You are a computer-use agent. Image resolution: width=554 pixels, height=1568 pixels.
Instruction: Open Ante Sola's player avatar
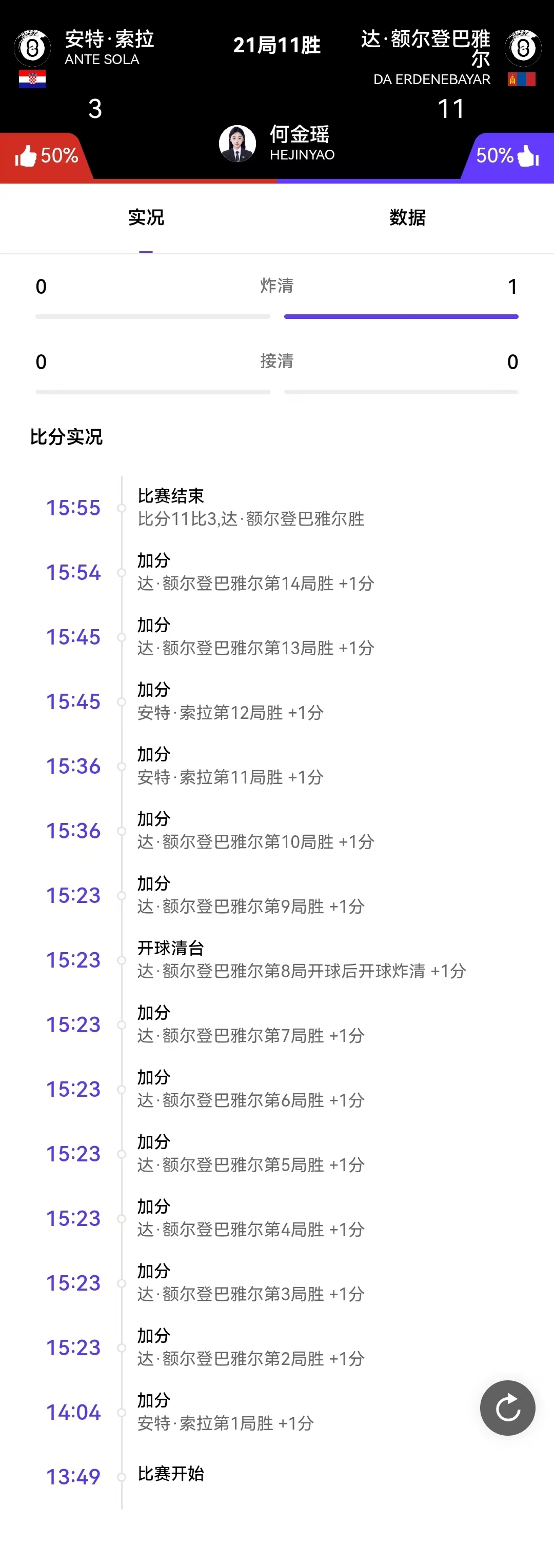coord(32,48)
